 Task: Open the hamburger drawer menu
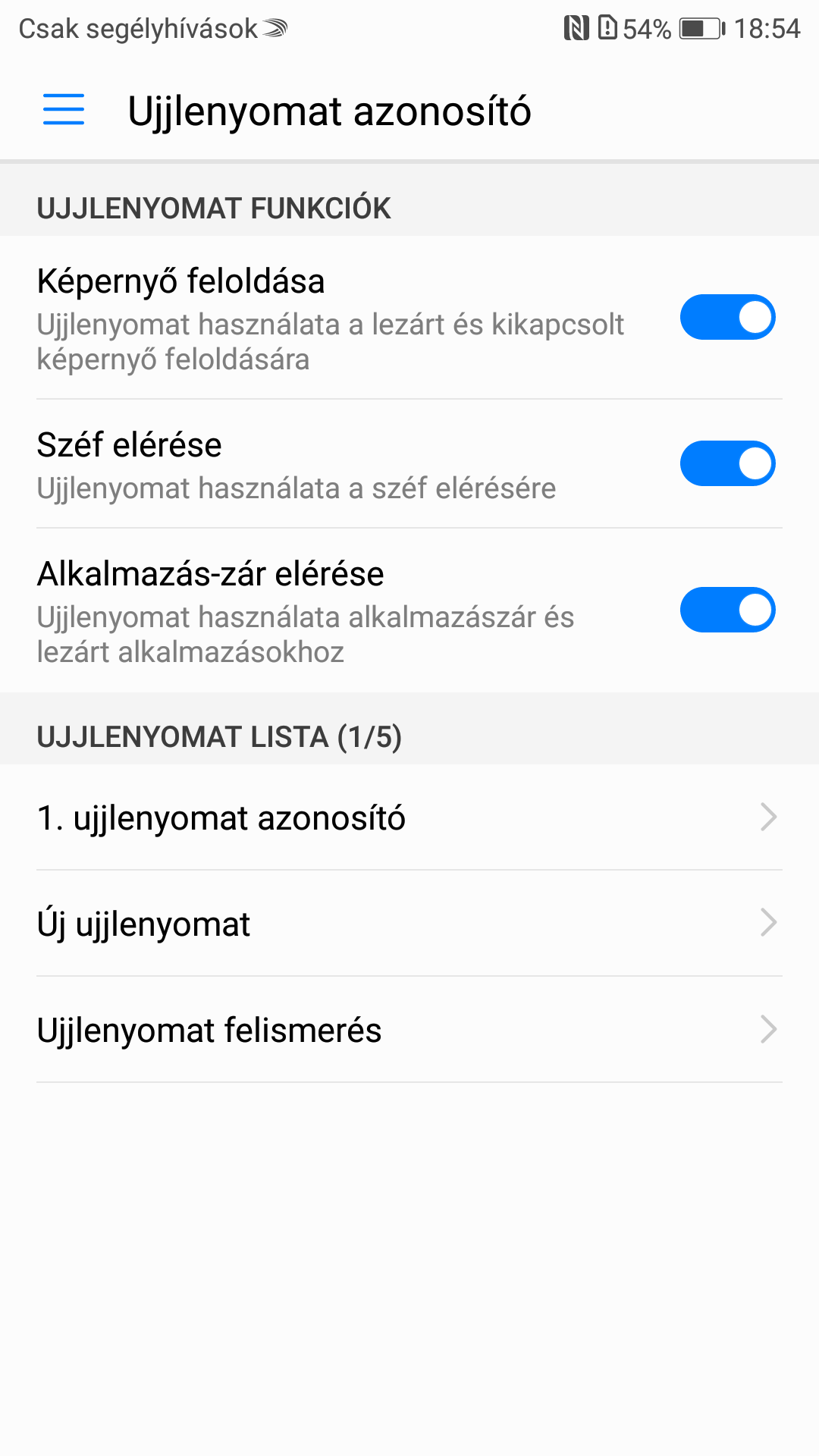pyautogui.click(x=64, y=110)
